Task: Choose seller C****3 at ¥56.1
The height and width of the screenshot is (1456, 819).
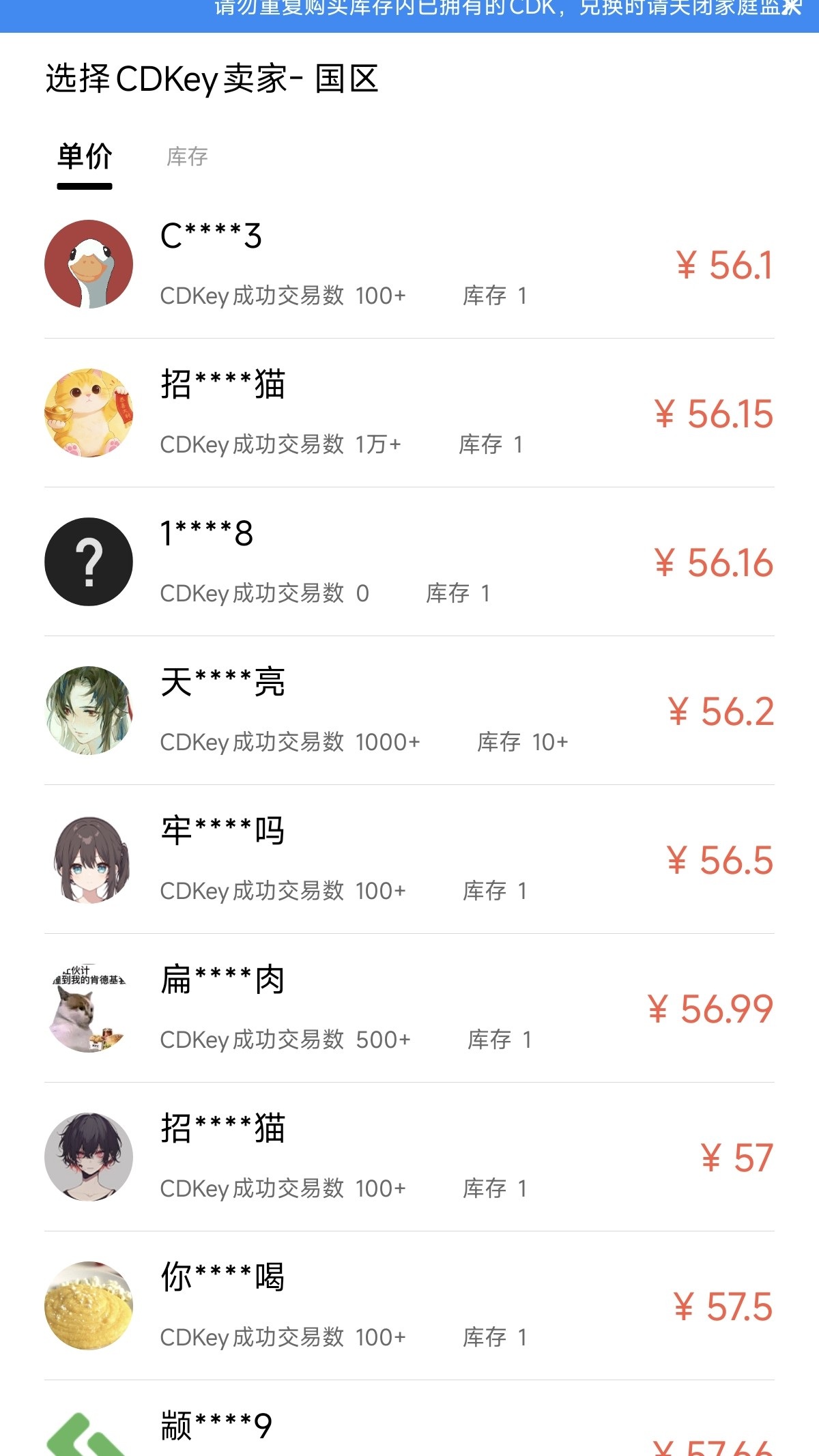Action: 409,265
